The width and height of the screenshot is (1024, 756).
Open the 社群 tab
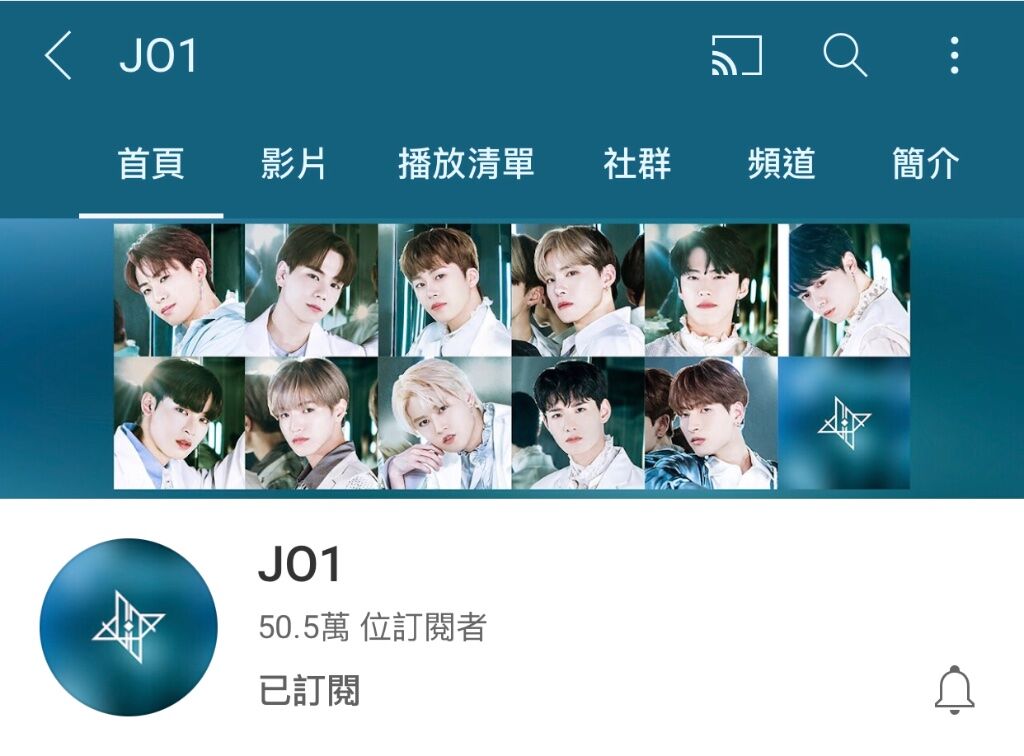coord(637,164)
